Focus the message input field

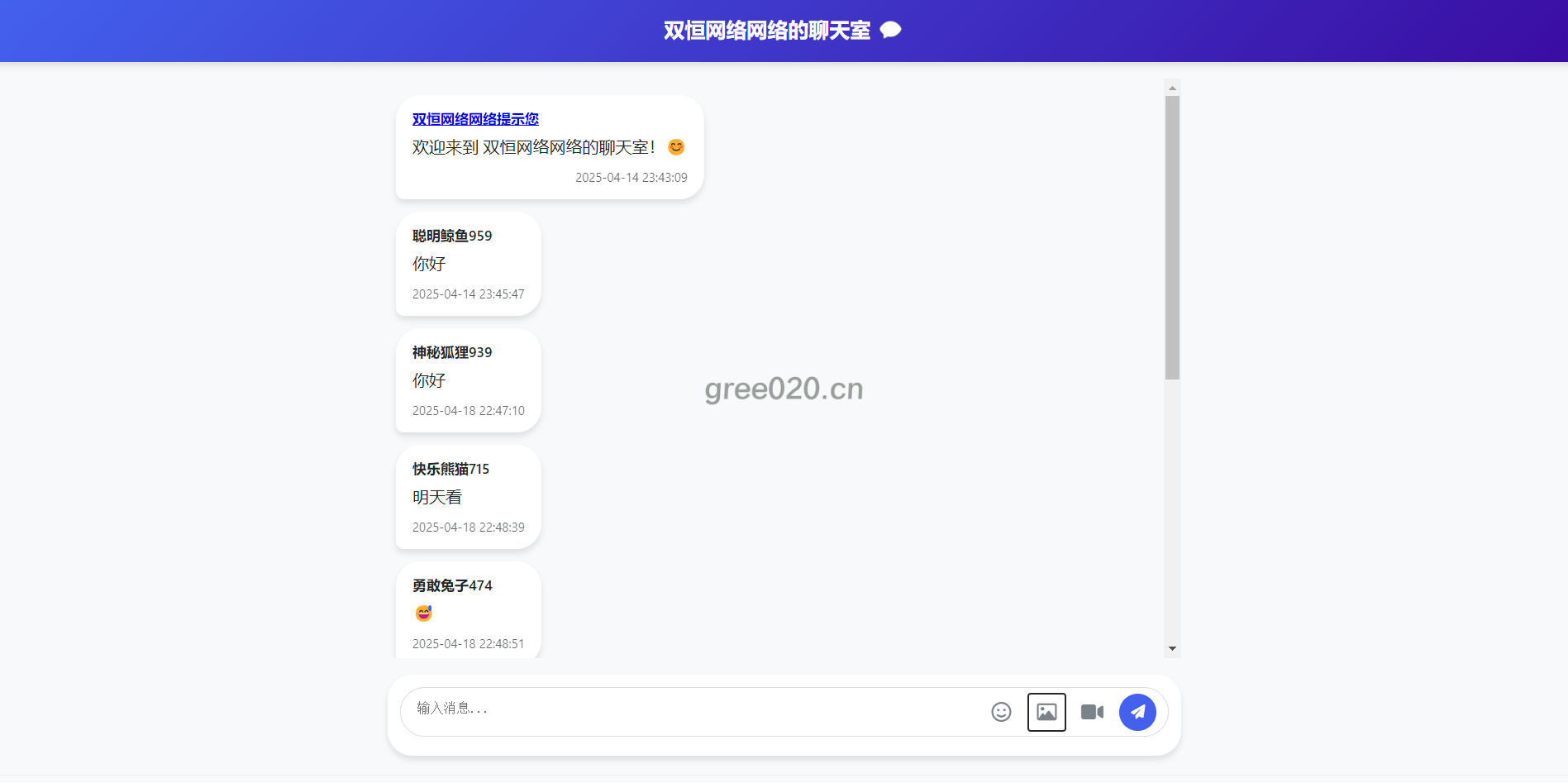(x=694, y=709)
